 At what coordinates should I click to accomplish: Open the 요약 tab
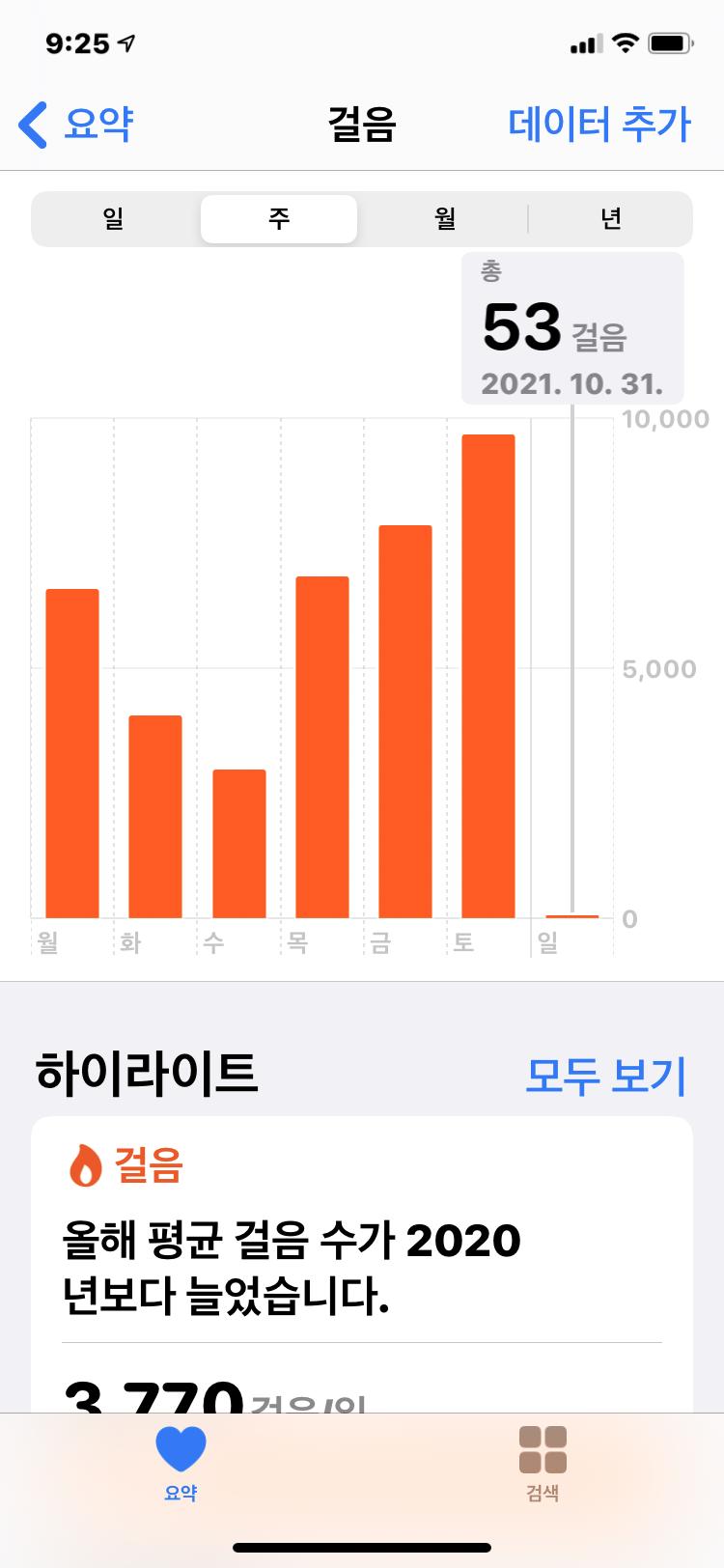point(181,1463)
